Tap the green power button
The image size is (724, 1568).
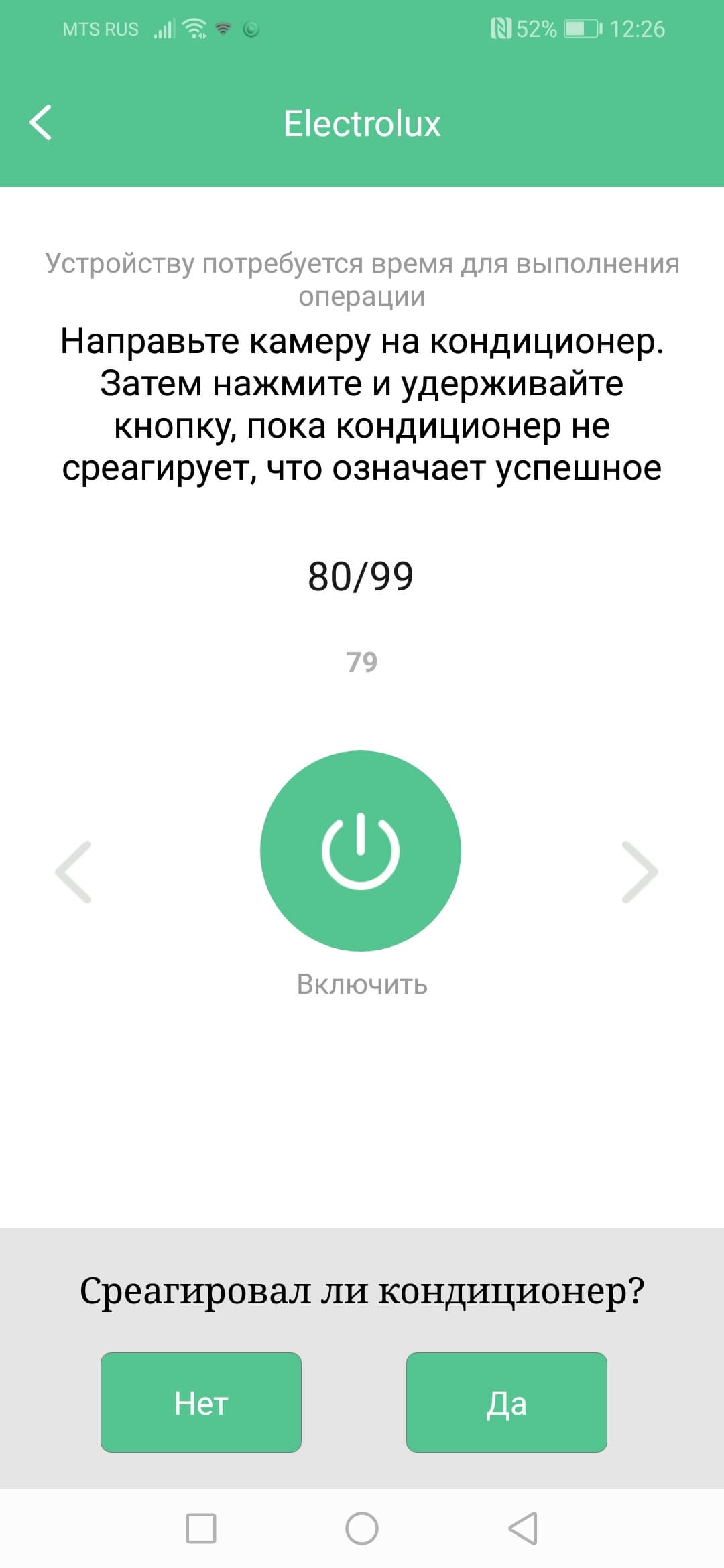coord(361,850)
